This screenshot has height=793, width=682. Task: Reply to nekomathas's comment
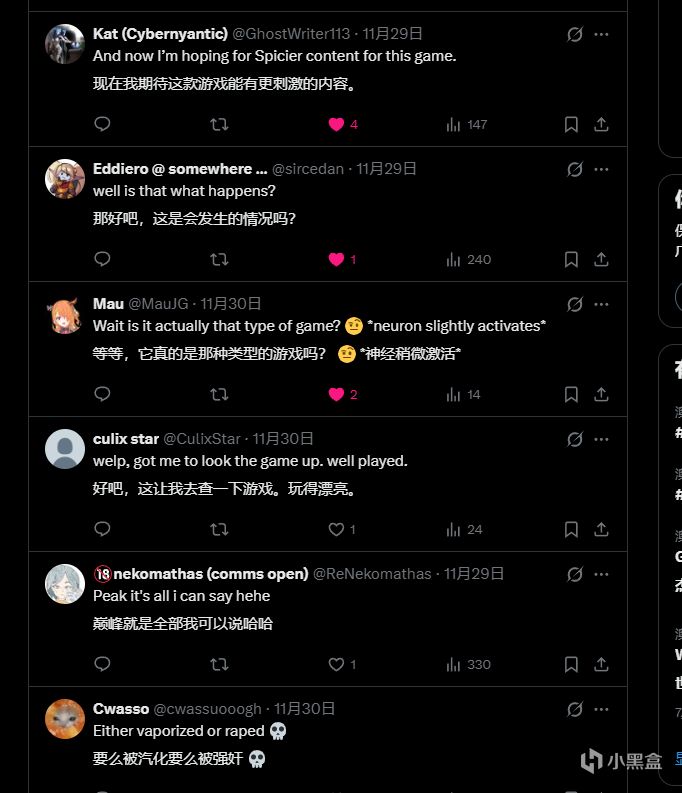coord(102,664)
